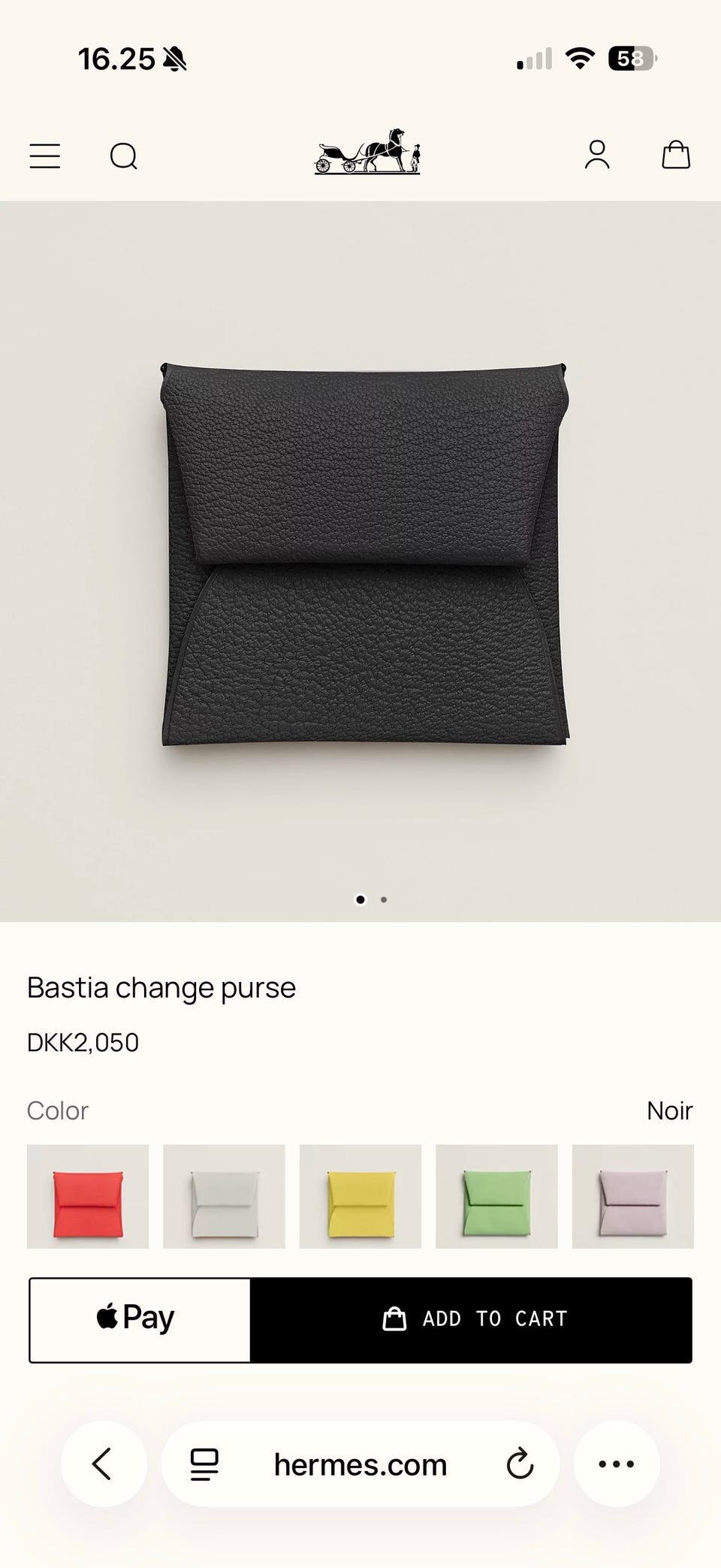
Task: Jump to the second product photo dot
Action: click(x=384, y=899)
